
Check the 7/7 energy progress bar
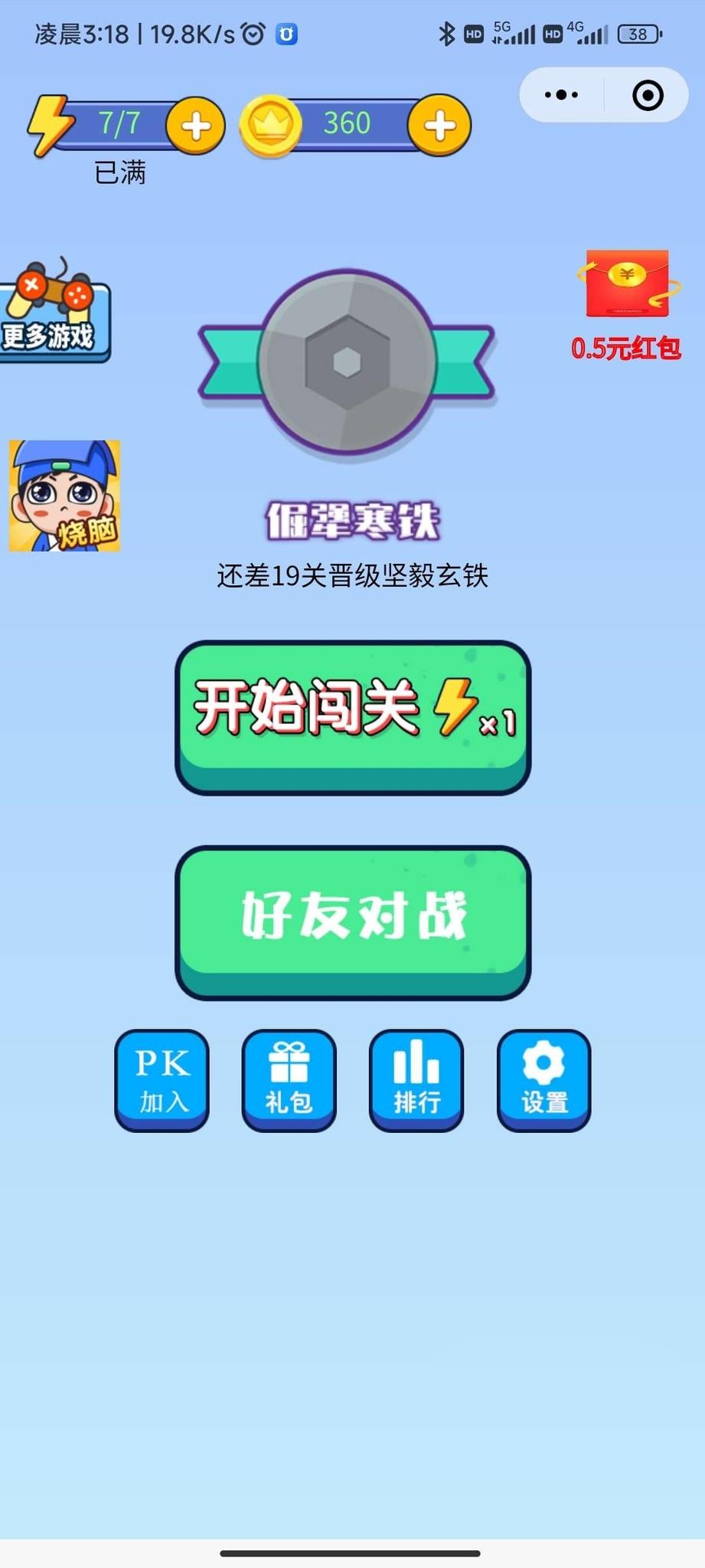(x=119, y=123)
